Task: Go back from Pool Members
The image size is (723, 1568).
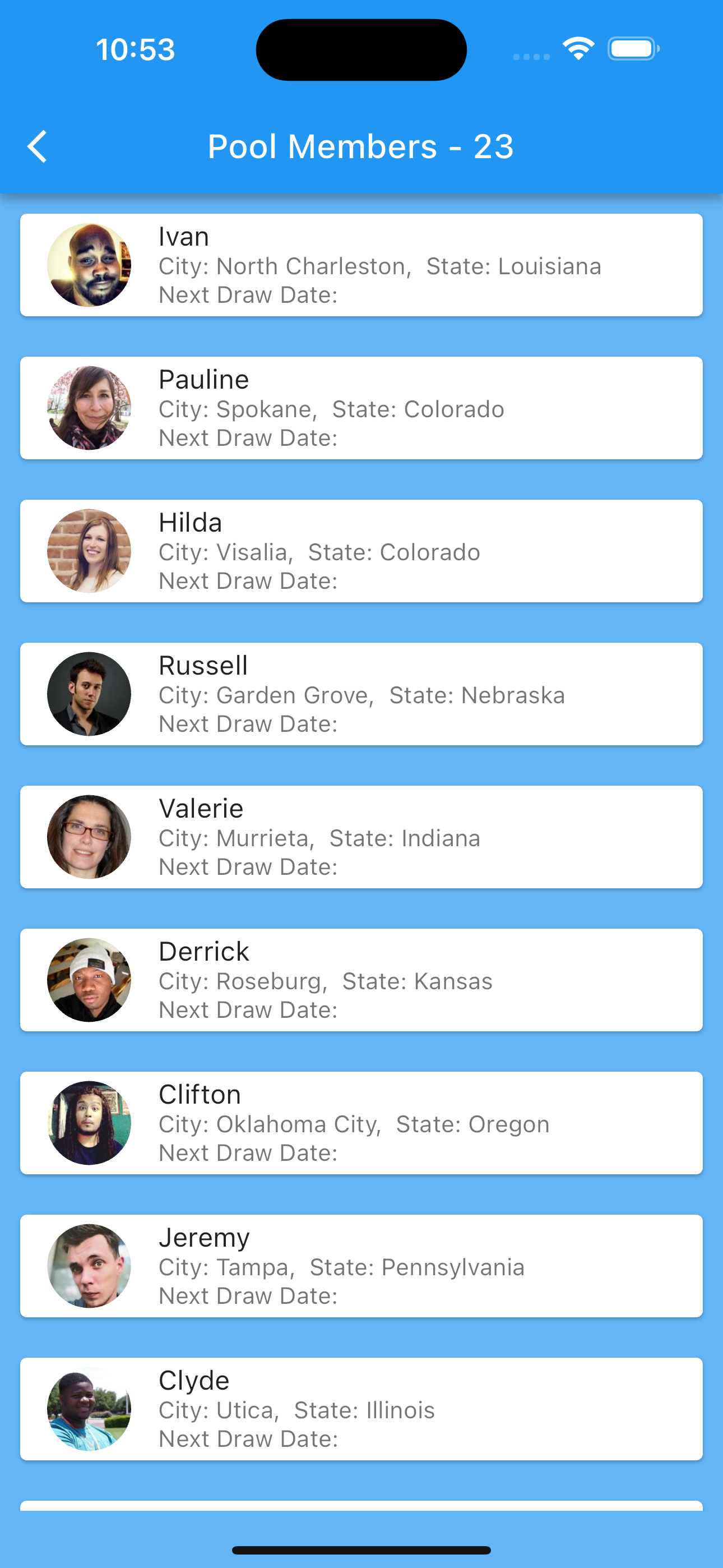Action: pyautogui.click(x=38, y=147)
